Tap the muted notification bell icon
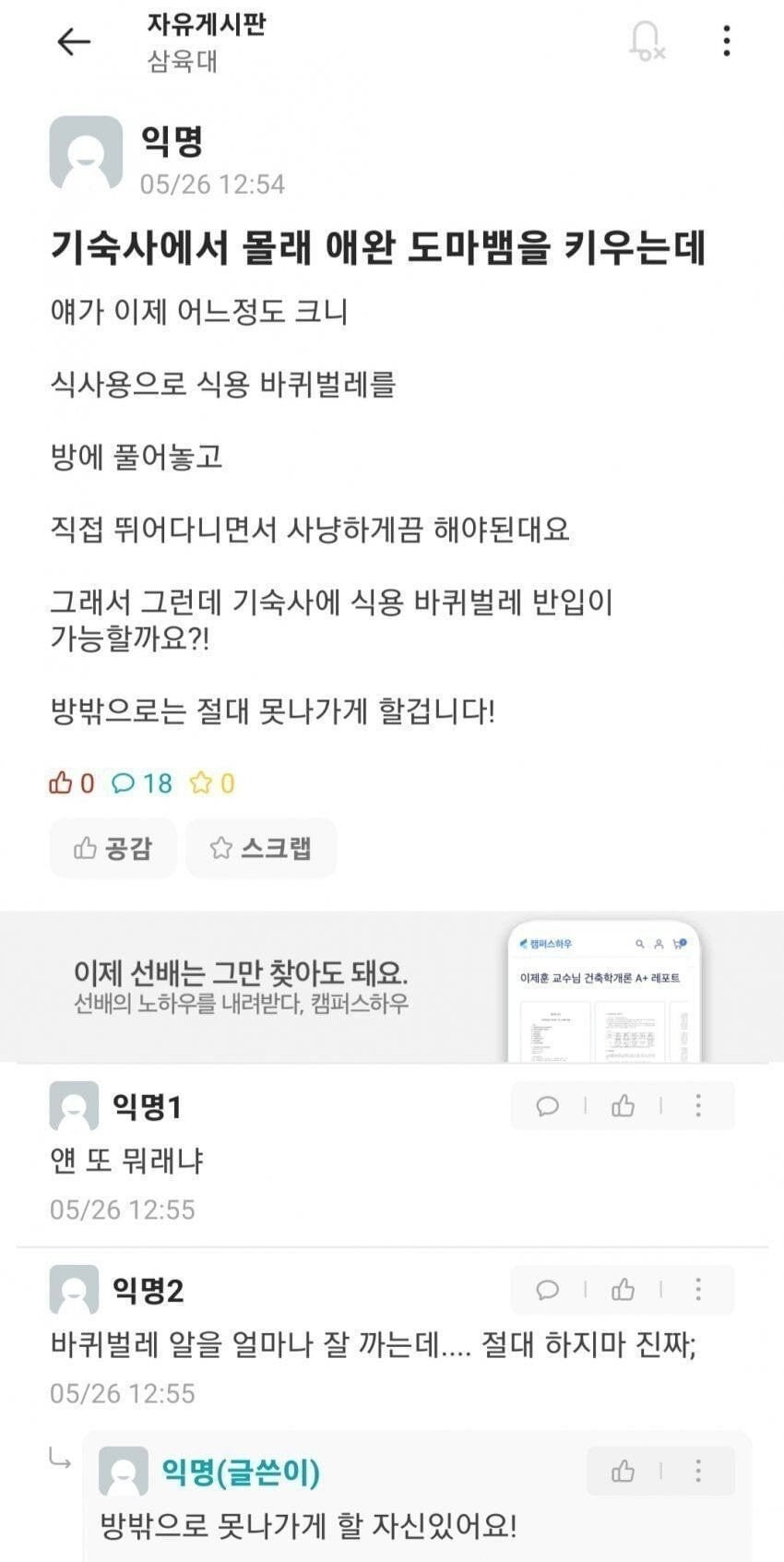784x1562 pixels. 647,42
